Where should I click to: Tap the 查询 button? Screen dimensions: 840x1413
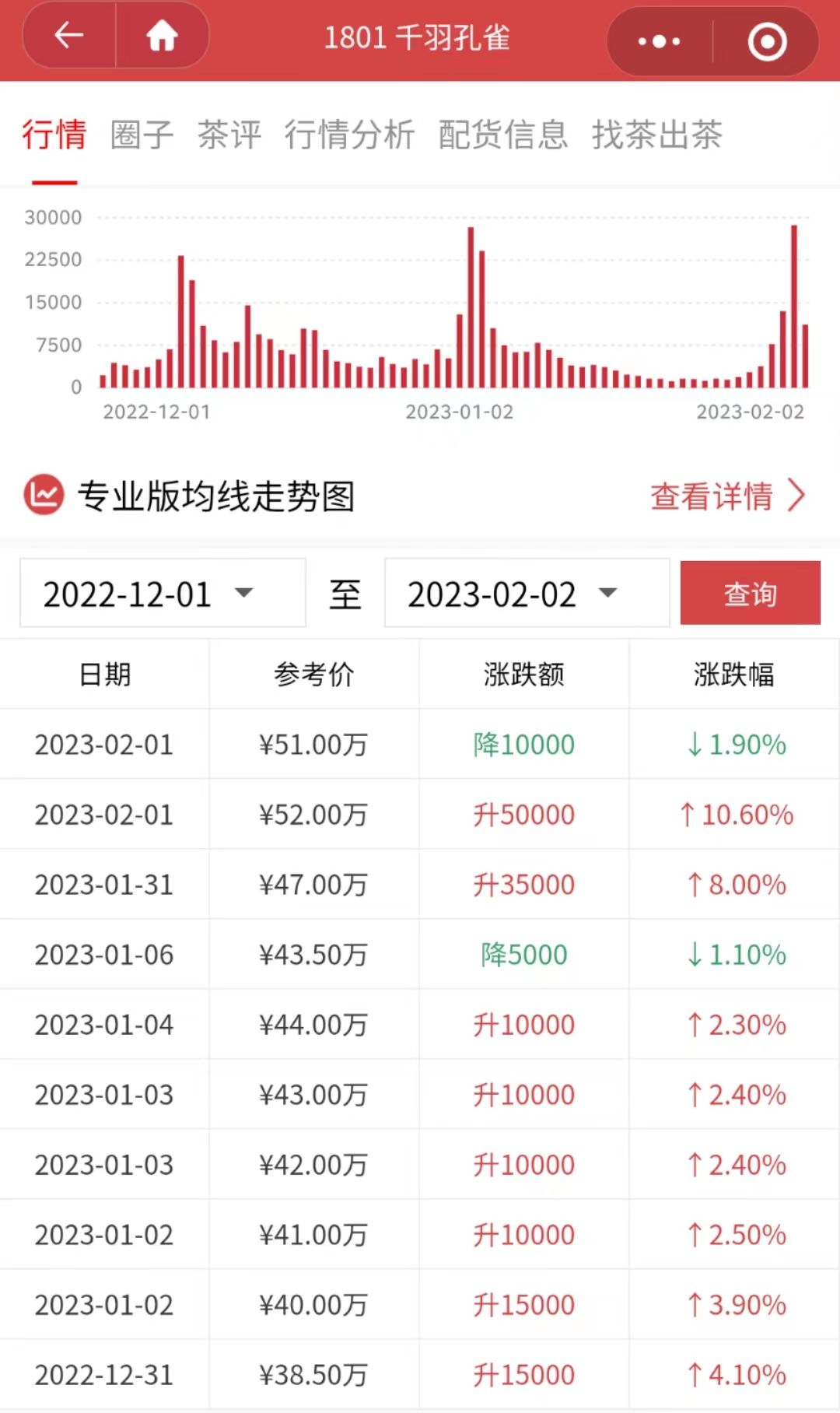point(751,593)
